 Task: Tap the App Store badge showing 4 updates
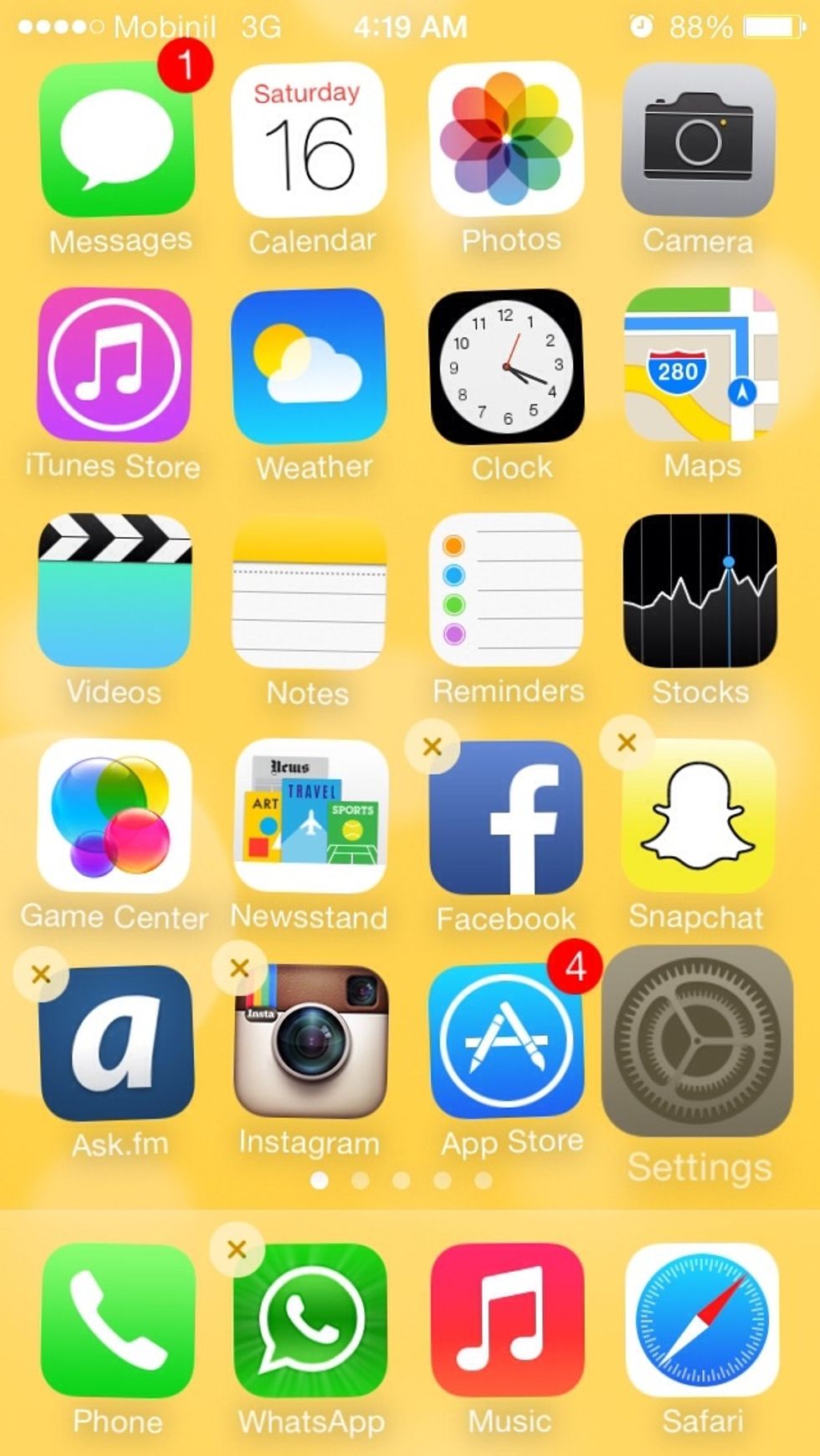click(x=574, y=968)
